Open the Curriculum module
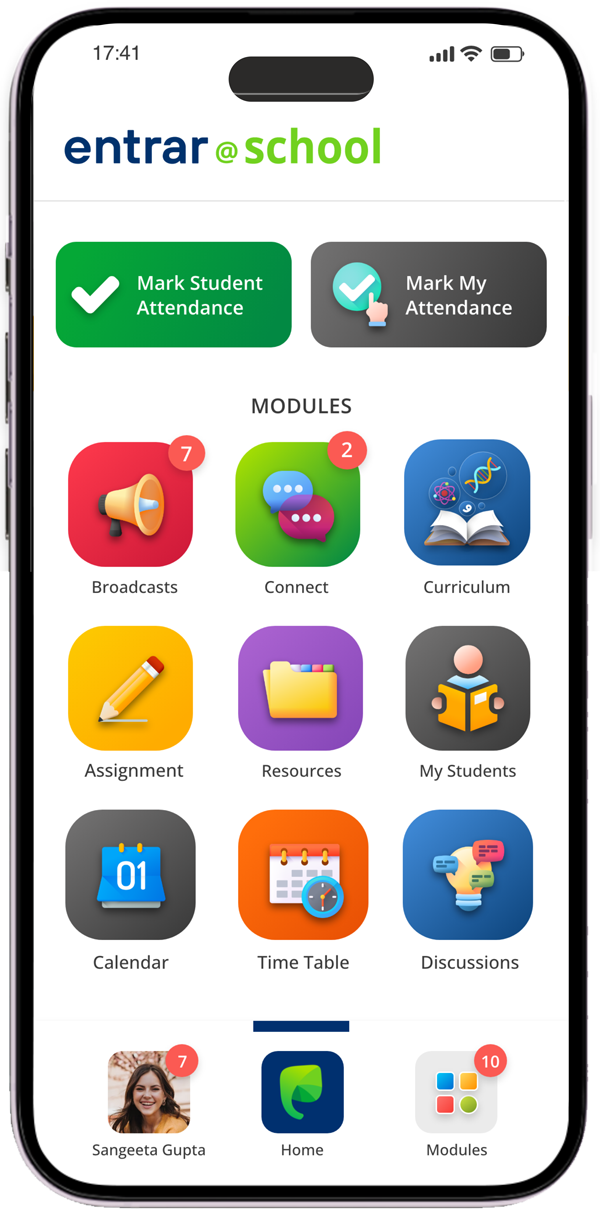Viewport: 600px width, 1212px height. tap(467, 503)
